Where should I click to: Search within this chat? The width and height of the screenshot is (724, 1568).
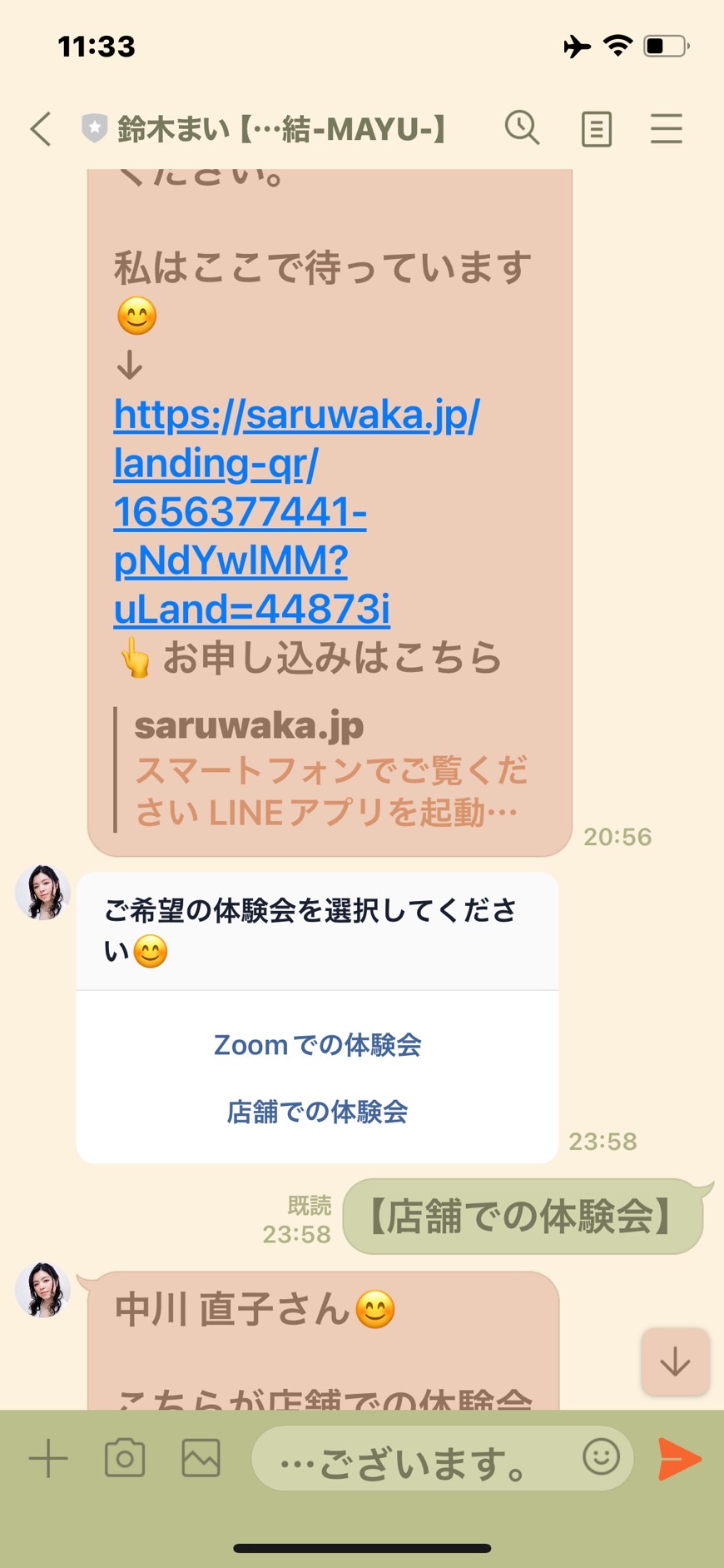523,128
